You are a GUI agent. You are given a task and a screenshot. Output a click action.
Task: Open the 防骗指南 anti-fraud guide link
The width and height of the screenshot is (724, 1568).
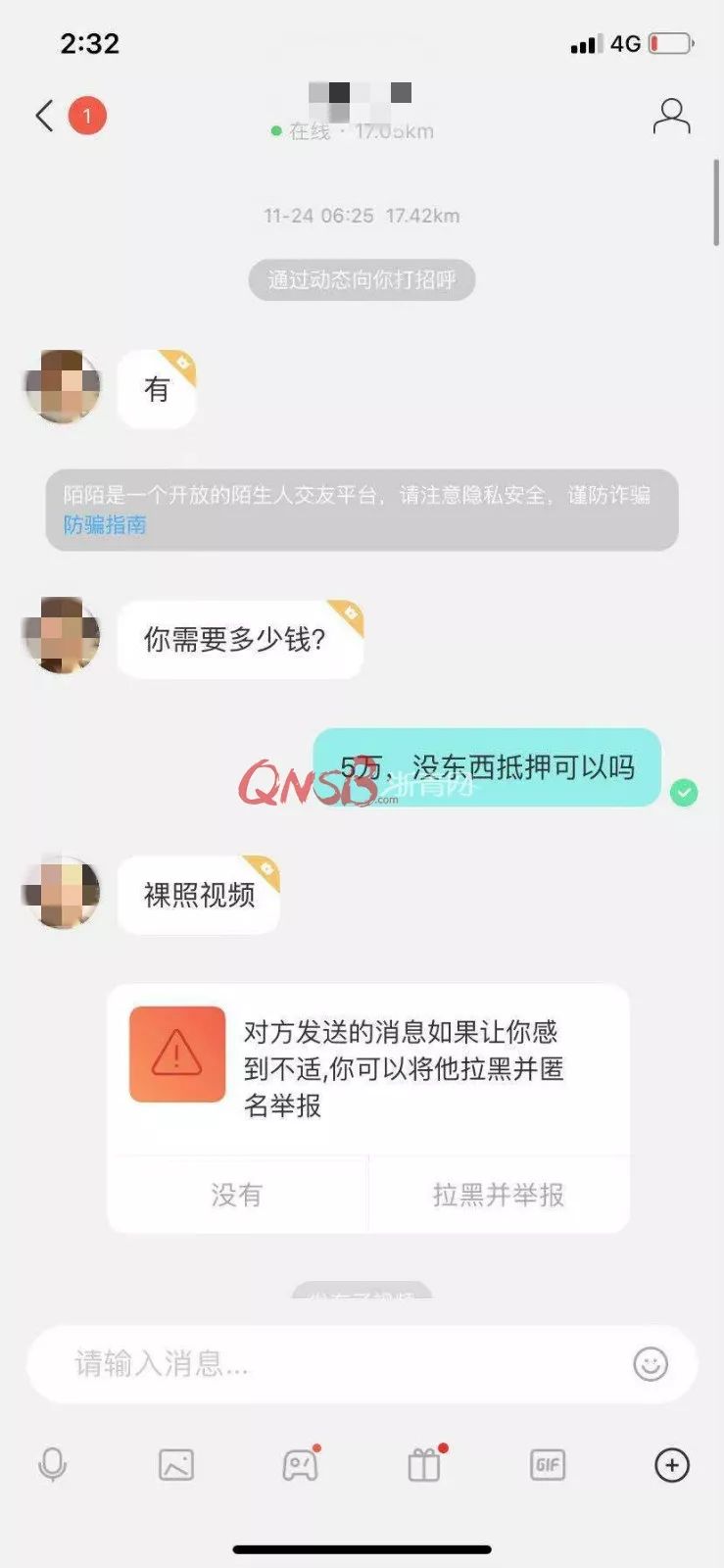click(105, 525)
